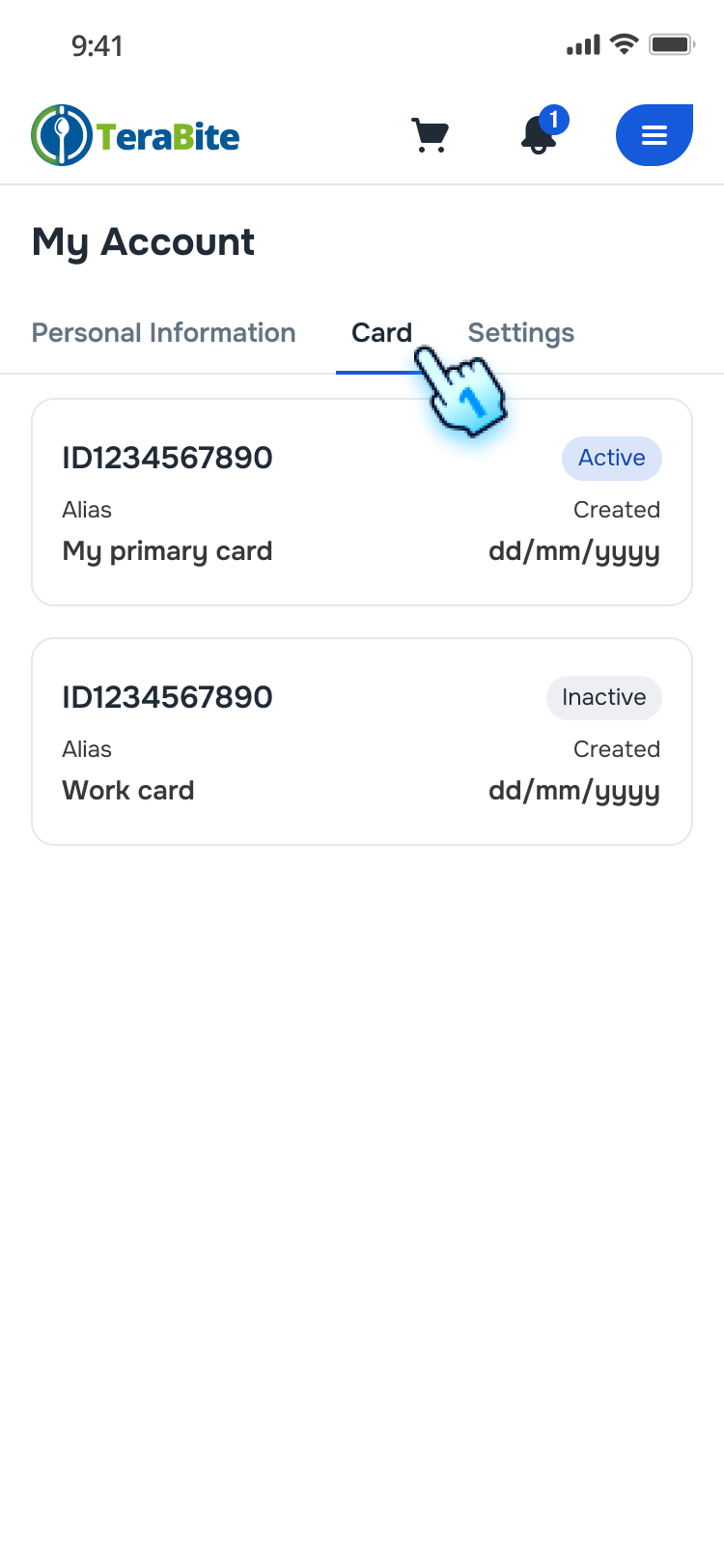Tap the clock showing 9:41

[97, 44]
